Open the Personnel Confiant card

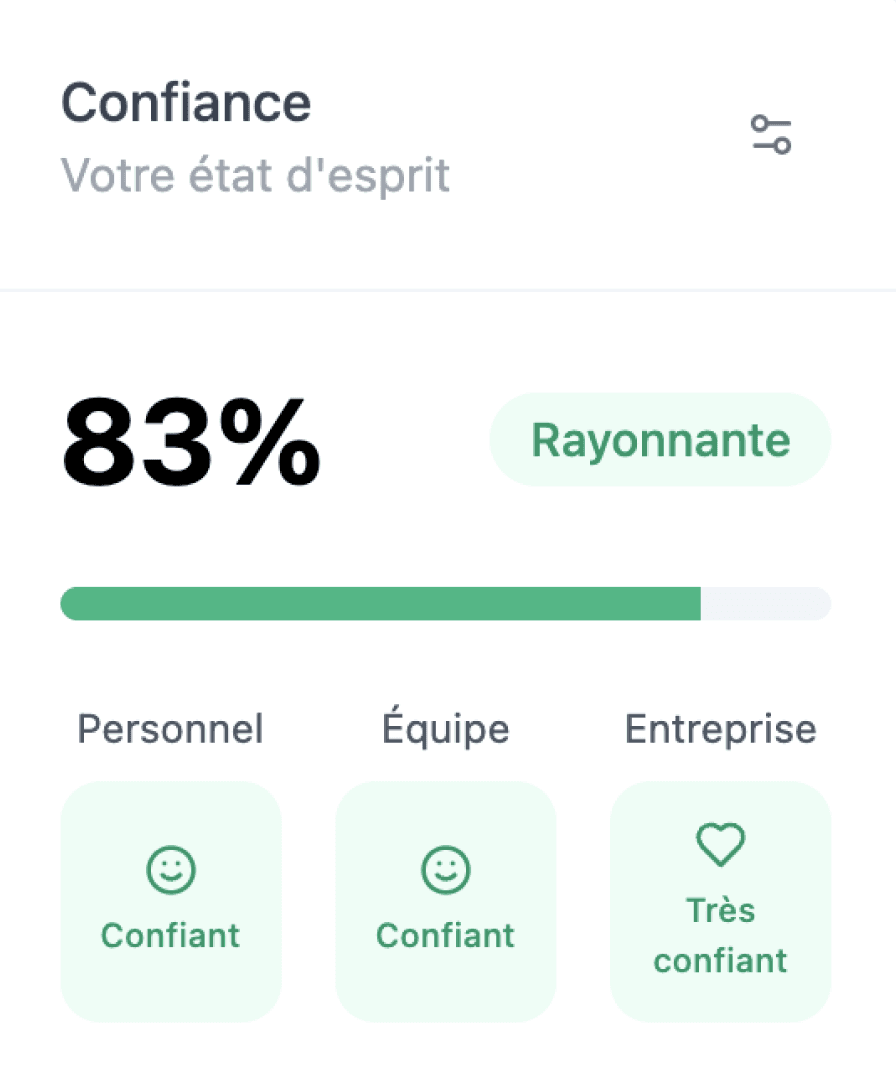point(171,901)
